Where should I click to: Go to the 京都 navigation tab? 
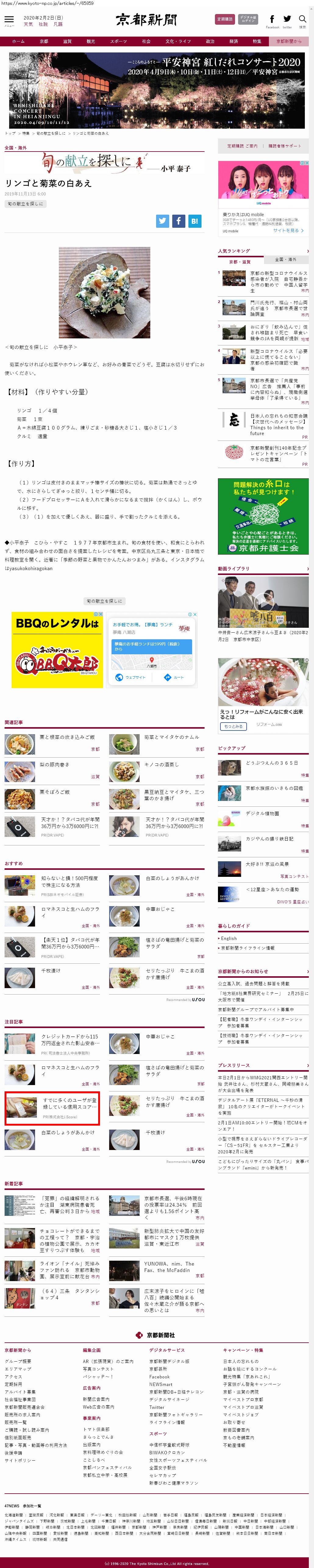click(44, 41)
